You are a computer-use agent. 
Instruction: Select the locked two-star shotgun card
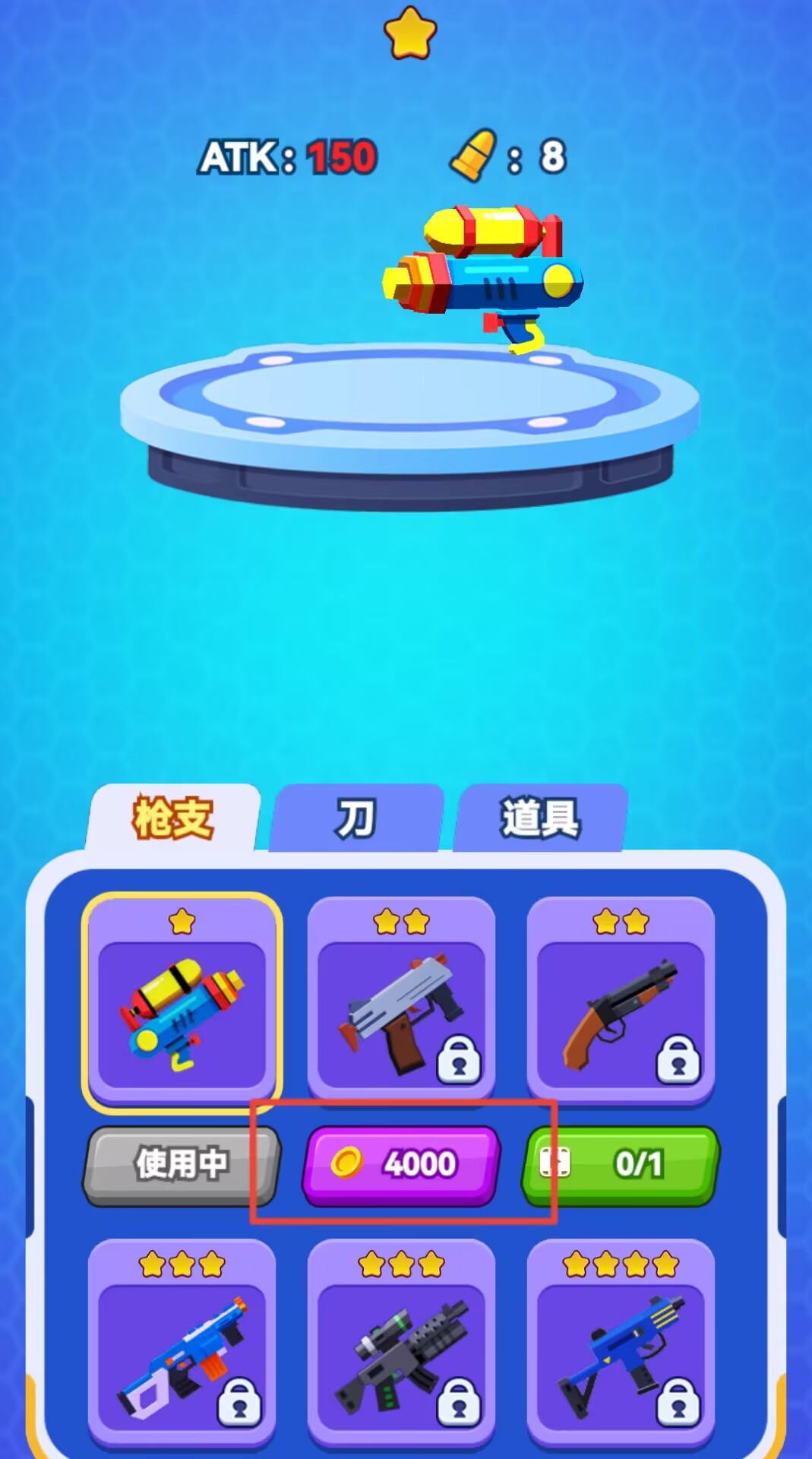621,1003
